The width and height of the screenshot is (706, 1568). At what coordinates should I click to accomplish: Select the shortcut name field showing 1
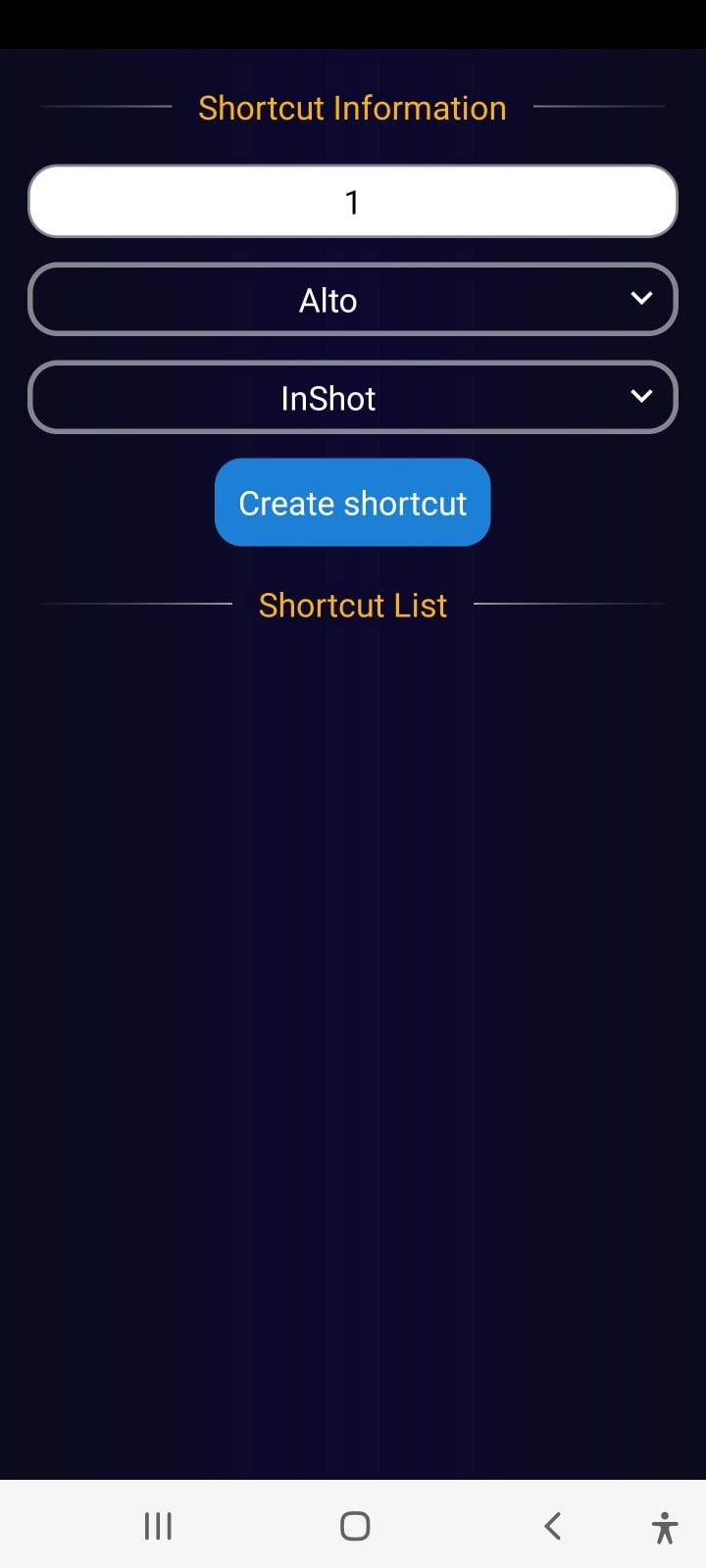tap(353, 201)
